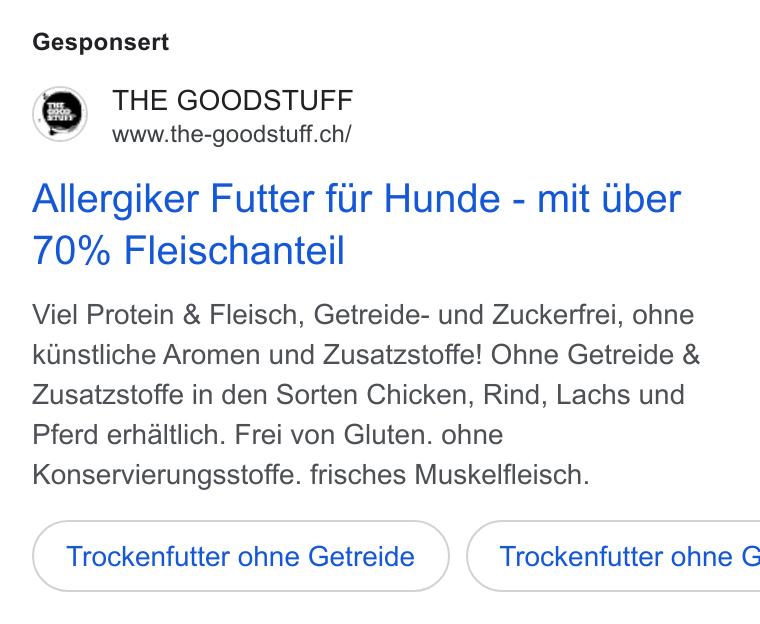Tap the first Trockenfutter ohne Getreide chip
Image resolution: width=760 pixels, height=624 pixels.
(241, 556)
